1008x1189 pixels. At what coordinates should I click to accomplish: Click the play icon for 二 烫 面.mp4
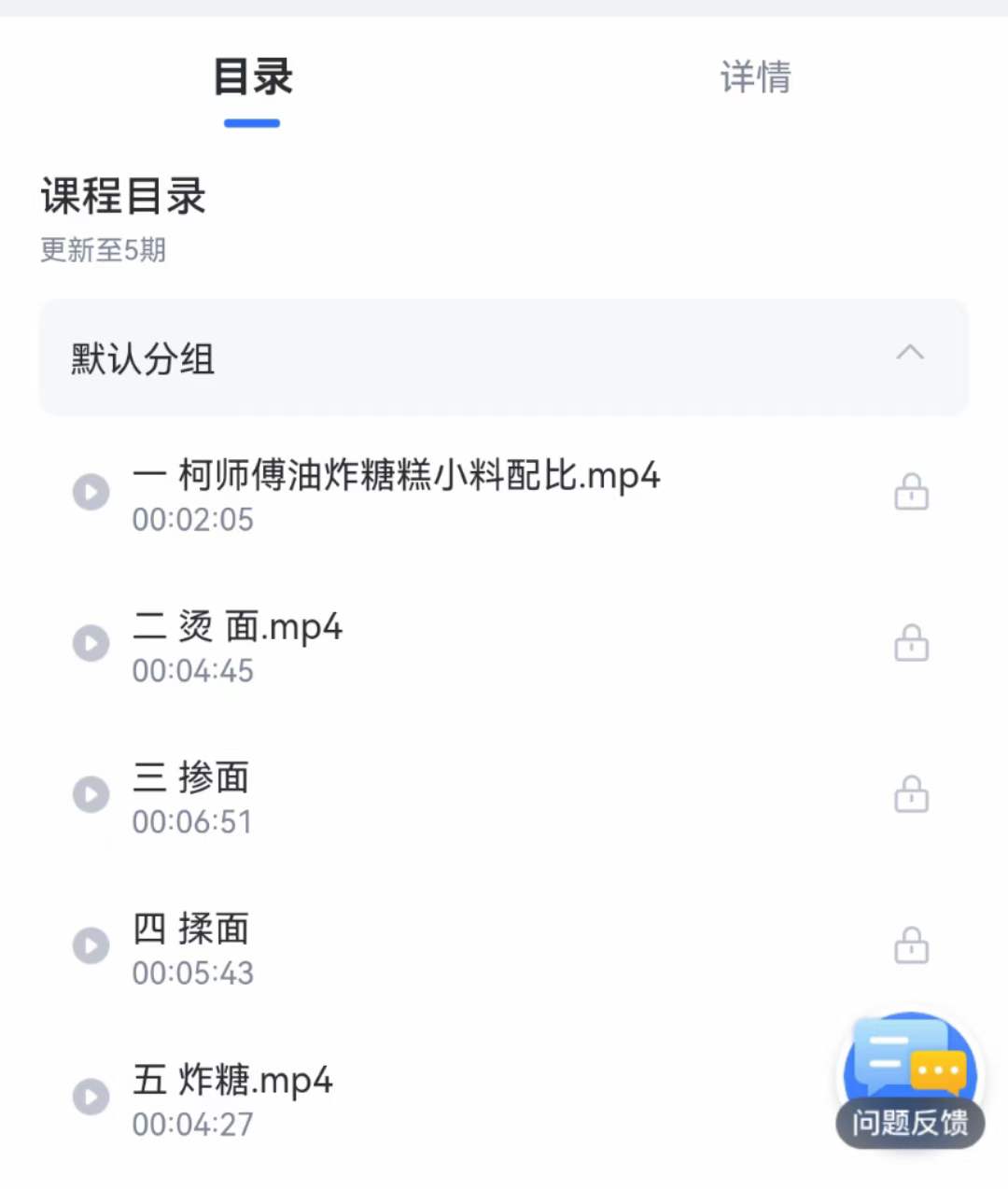coord(91,643)
